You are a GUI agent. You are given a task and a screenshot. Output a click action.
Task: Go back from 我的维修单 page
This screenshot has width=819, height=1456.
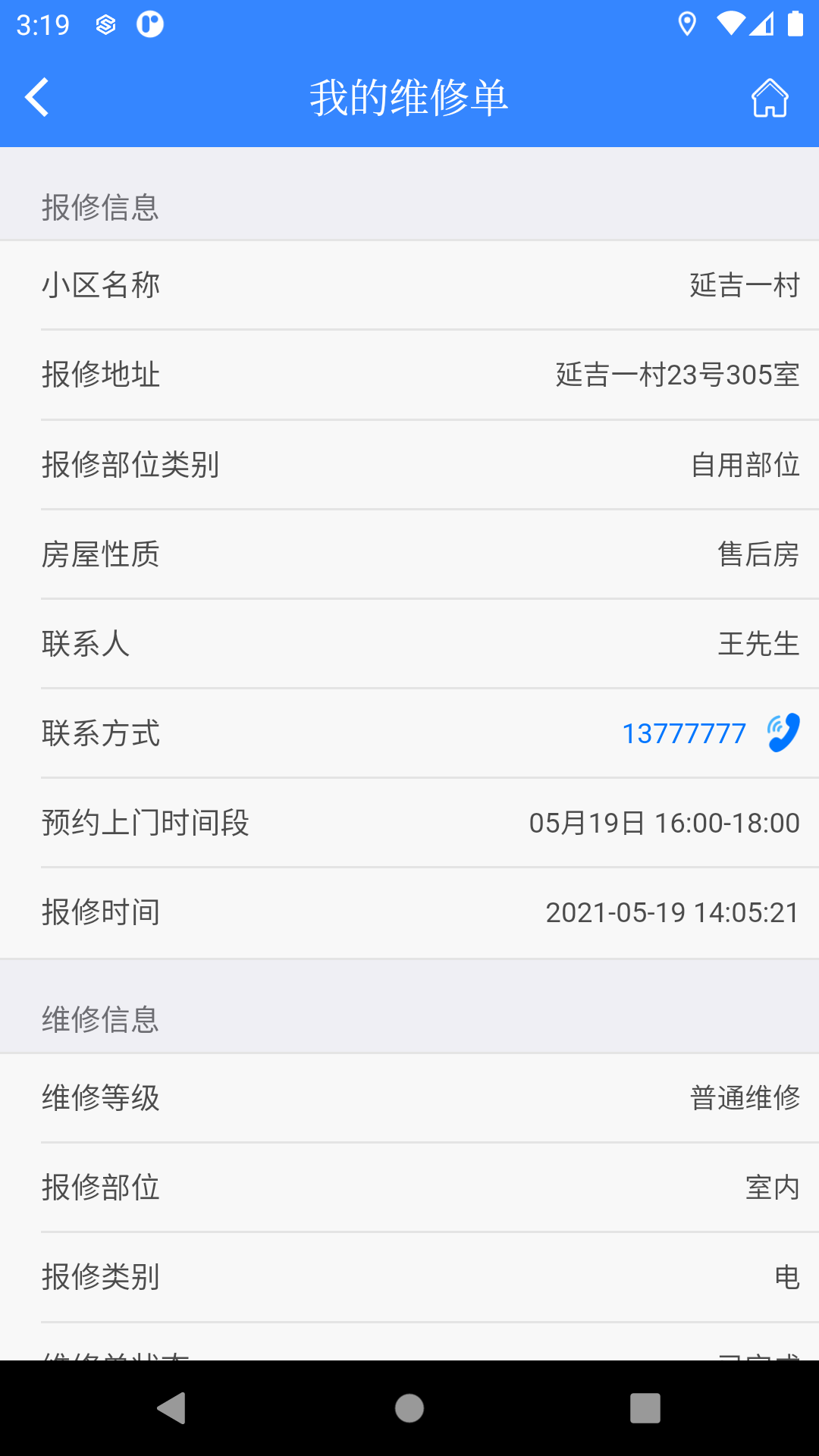click(x=36, y=98)
